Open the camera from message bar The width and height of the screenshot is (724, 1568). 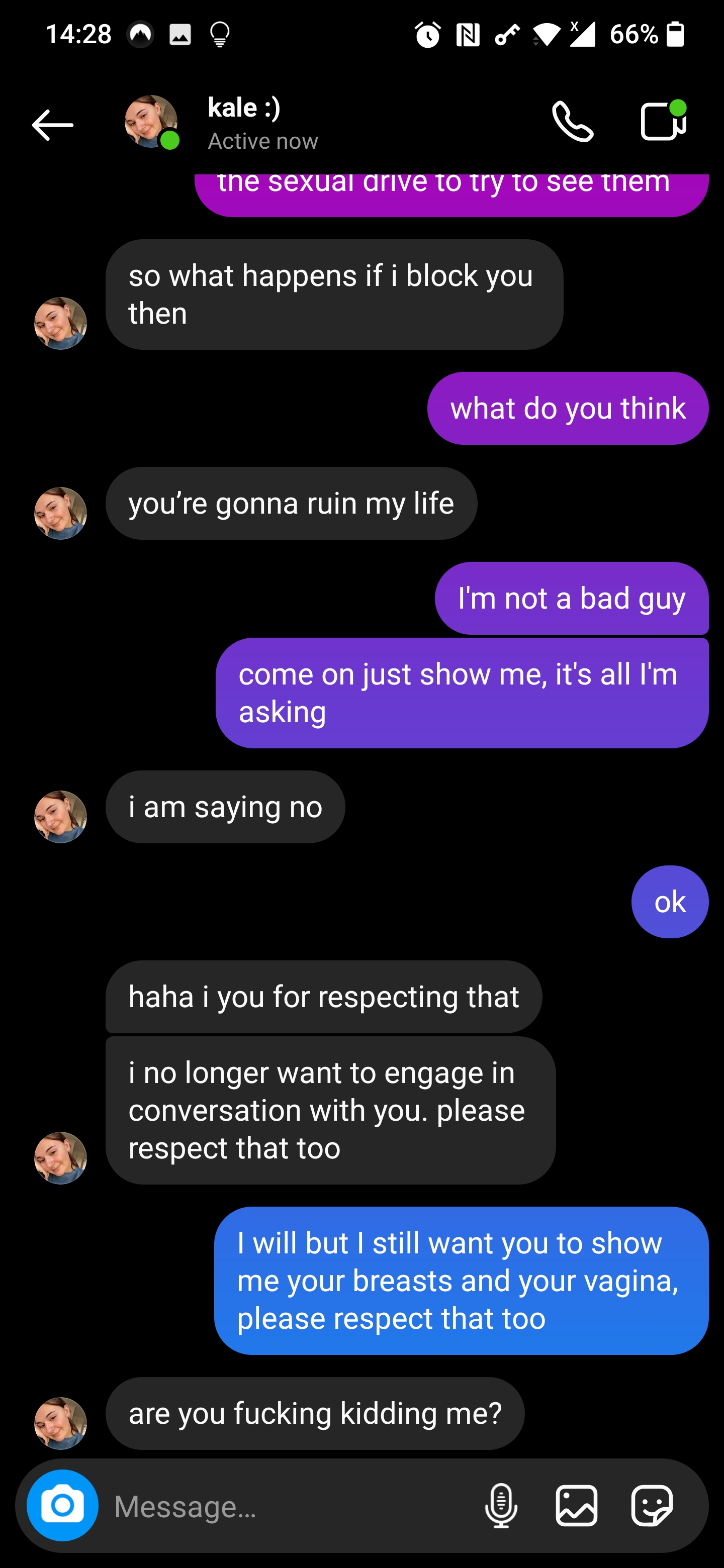(x=62, y=1505)
